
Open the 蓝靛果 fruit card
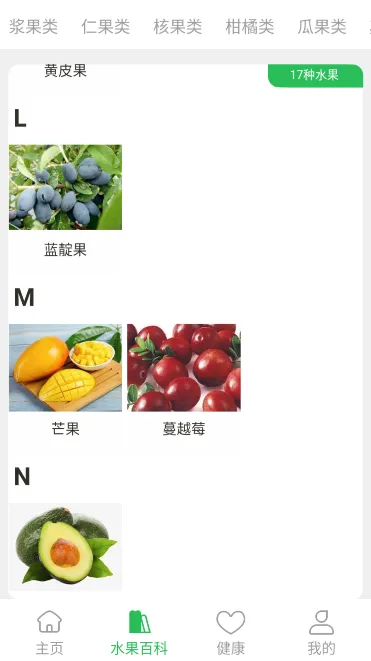65,207
